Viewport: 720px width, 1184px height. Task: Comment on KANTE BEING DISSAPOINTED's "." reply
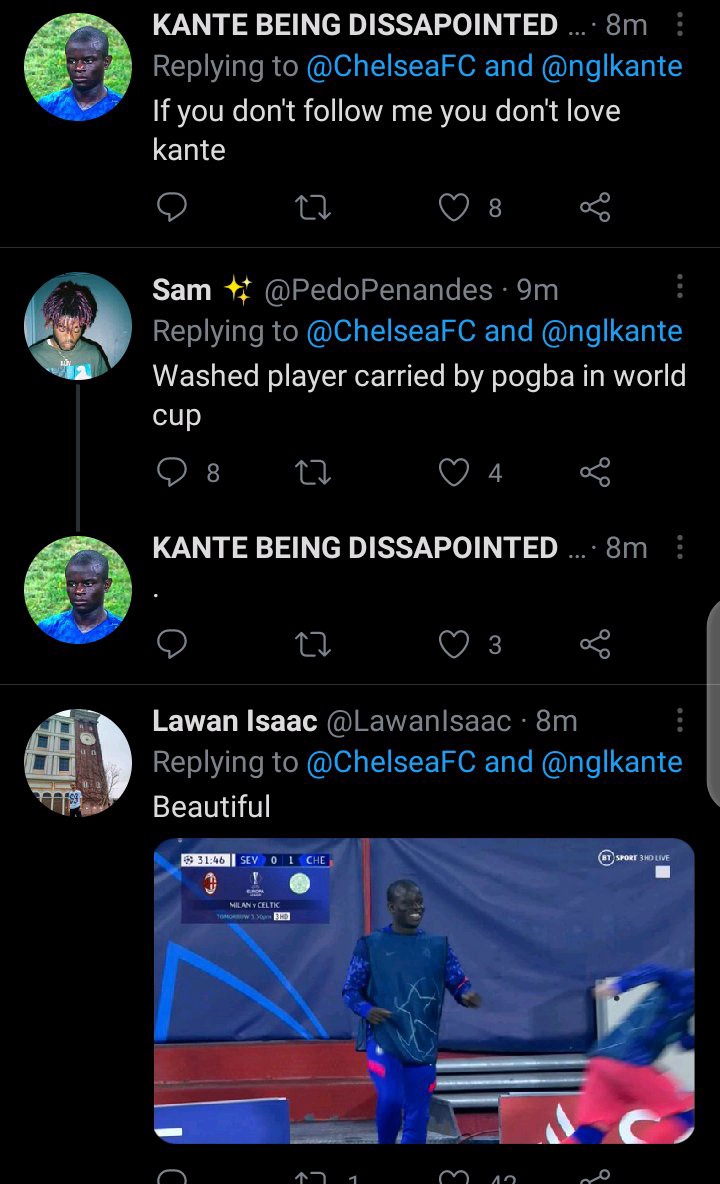171,643
